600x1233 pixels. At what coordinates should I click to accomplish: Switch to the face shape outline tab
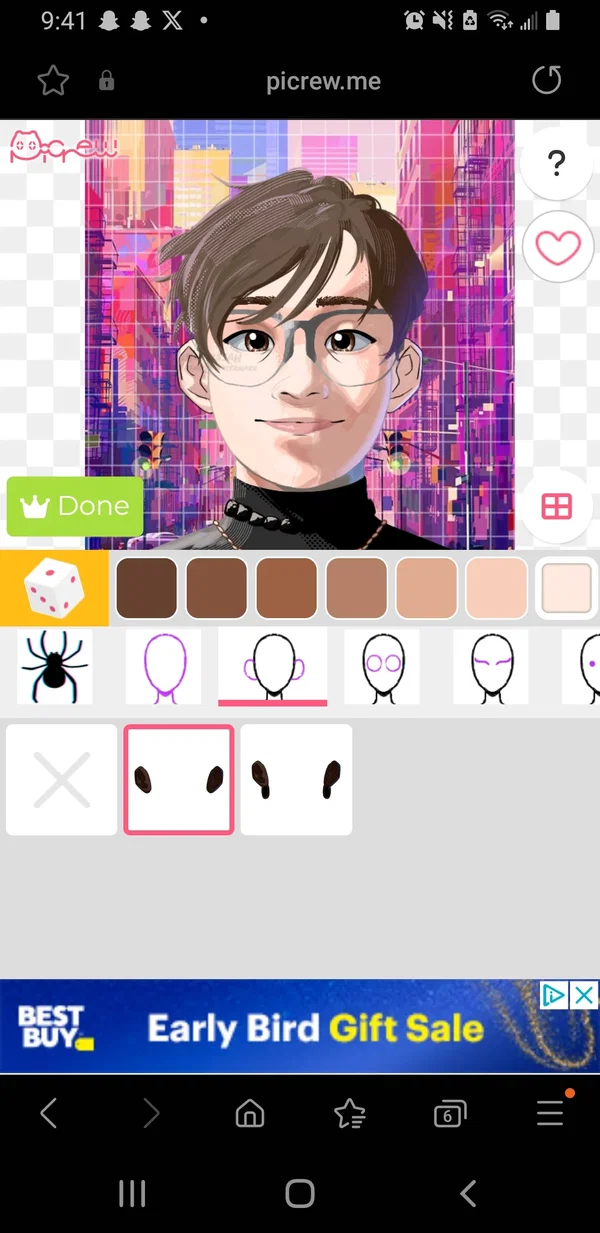point(164,667)
